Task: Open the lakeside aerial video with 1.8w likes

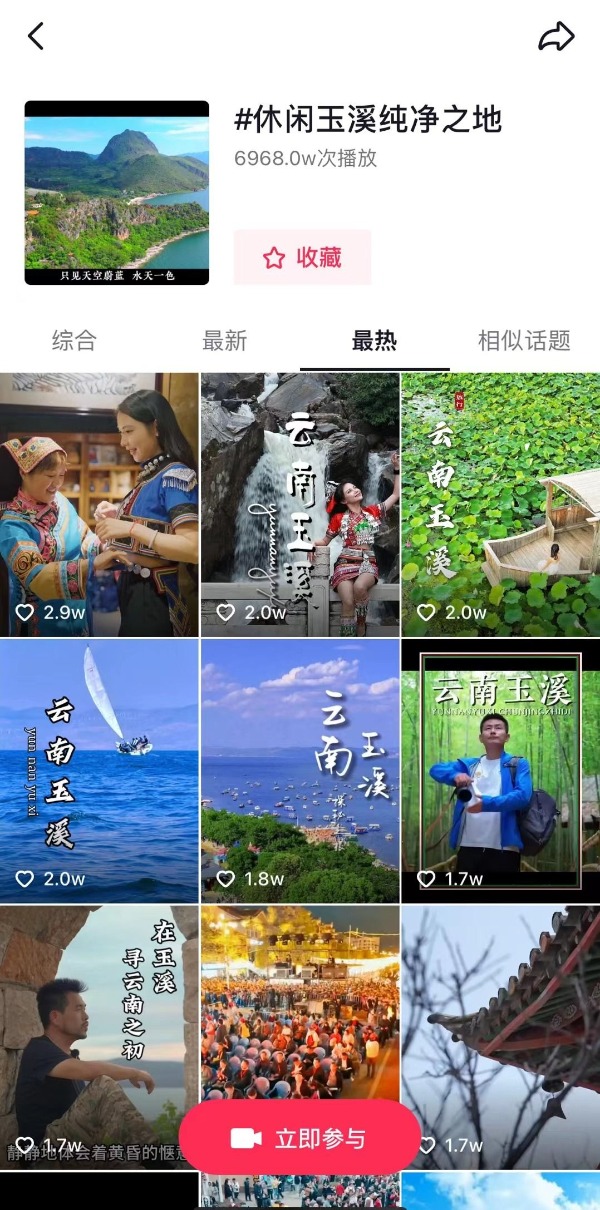Action: (300, 770)
